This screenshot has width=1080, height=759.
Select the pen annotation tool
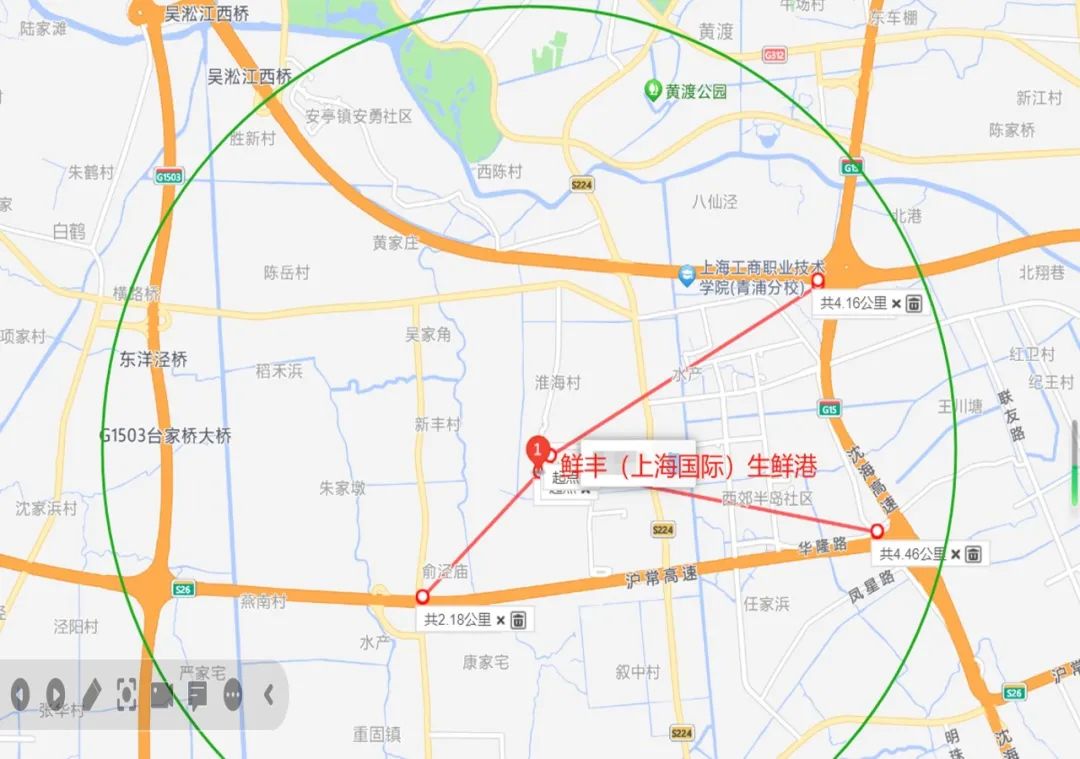tap(92, 694)
